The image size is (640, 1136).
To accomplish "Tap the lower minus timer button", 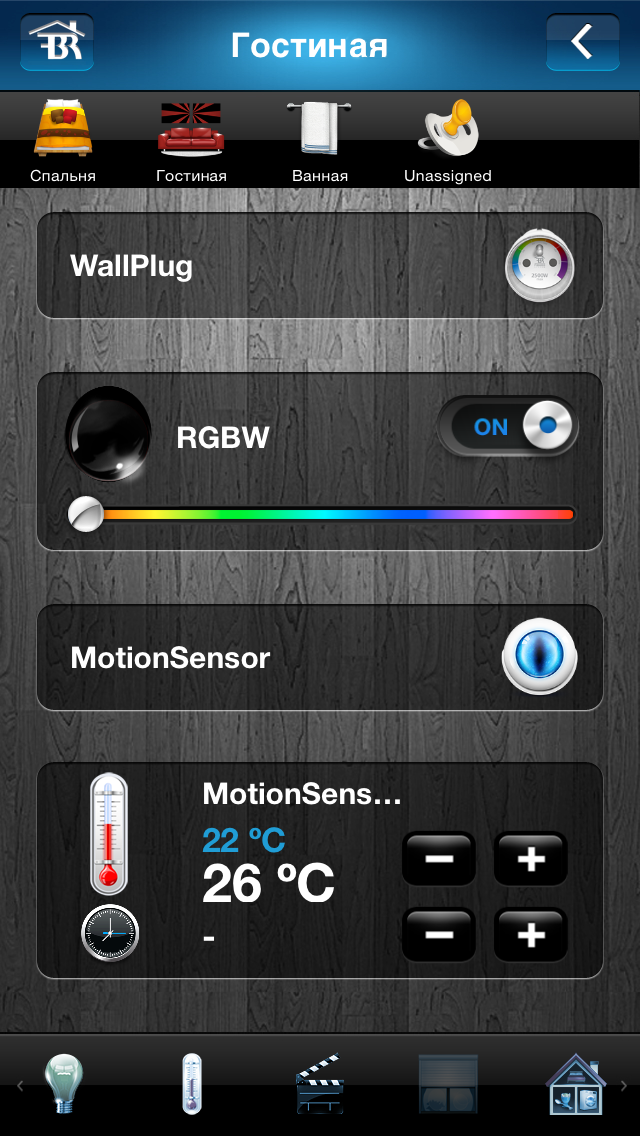I will pyautogui.click(x=439, y=935).
